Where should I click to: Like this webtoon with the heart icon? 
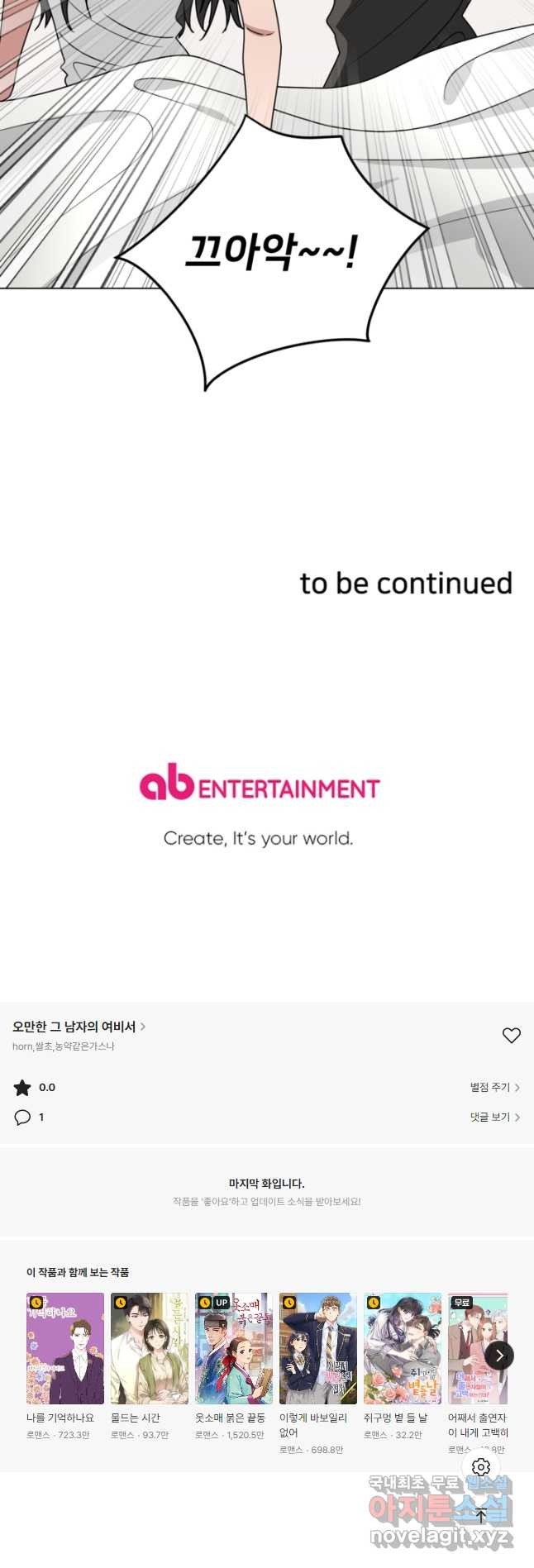[512, 1035]
